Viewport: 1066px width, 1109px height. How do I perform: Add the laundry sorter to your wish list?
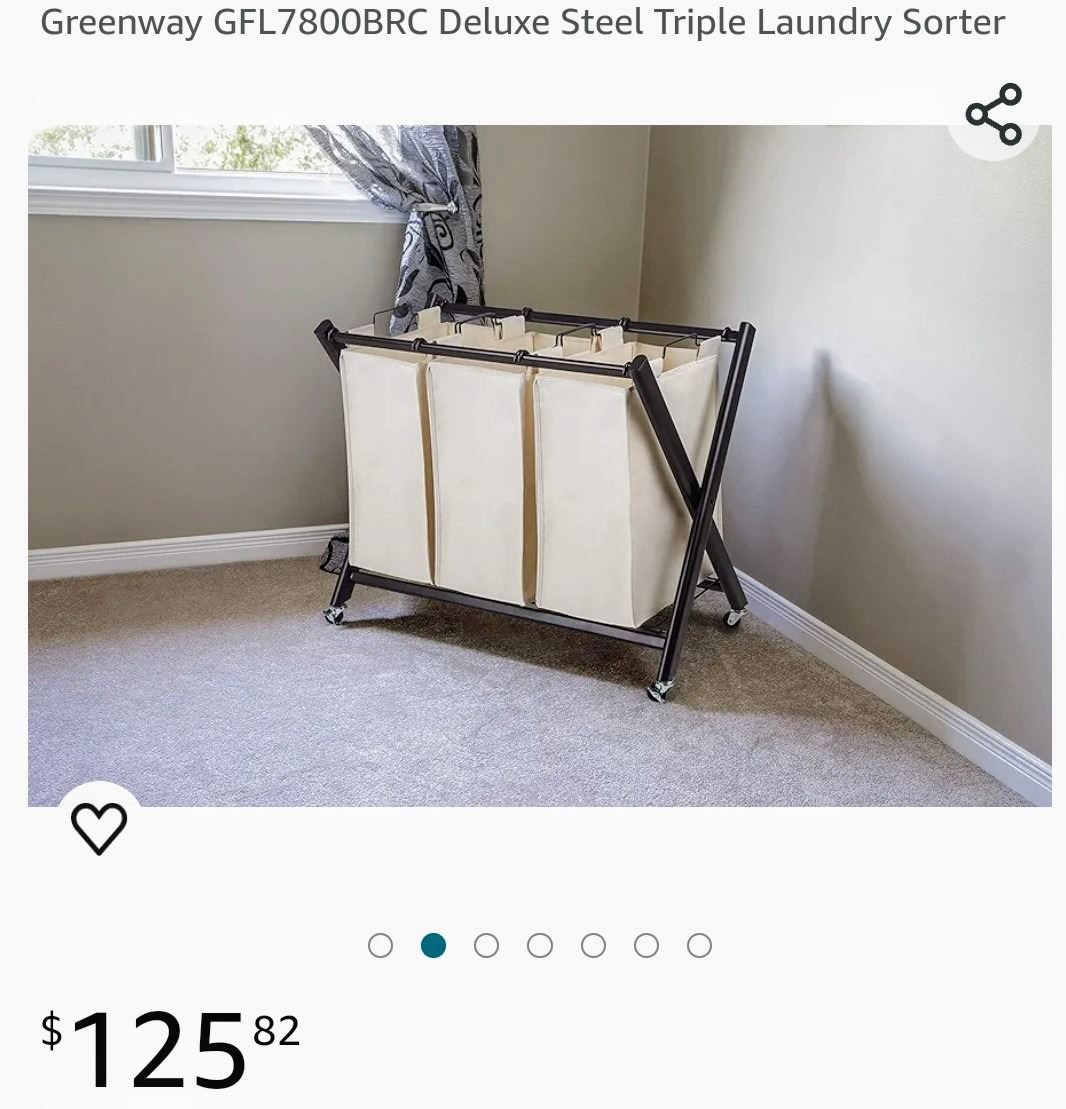[99, 828]
